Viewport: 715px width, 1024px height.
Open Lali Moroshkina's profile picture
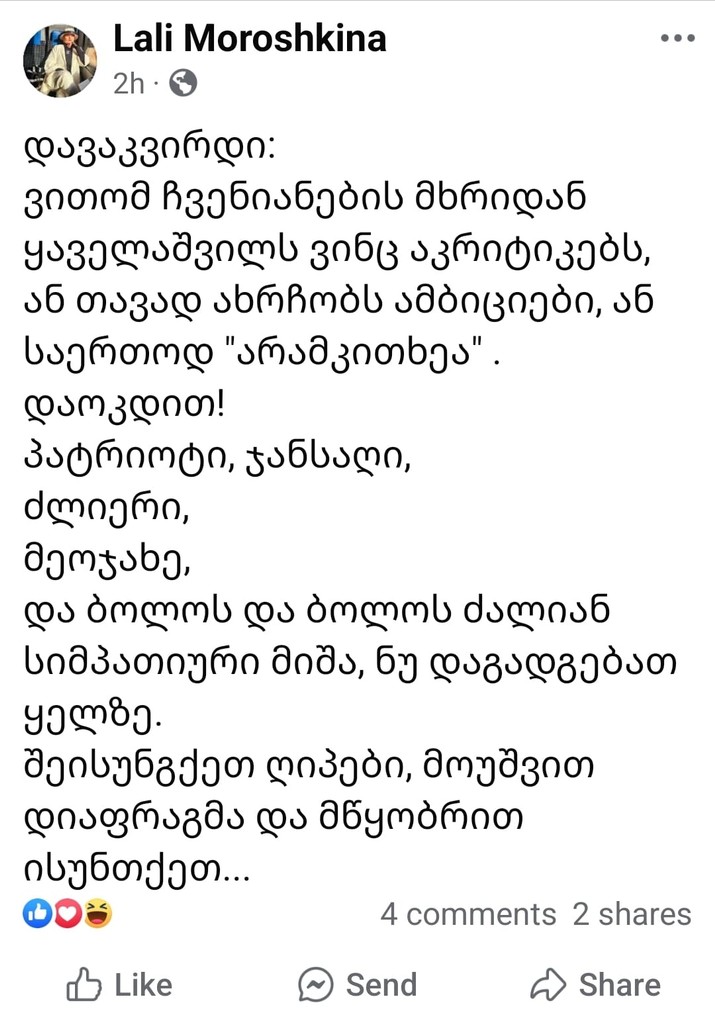pos(60,61)
